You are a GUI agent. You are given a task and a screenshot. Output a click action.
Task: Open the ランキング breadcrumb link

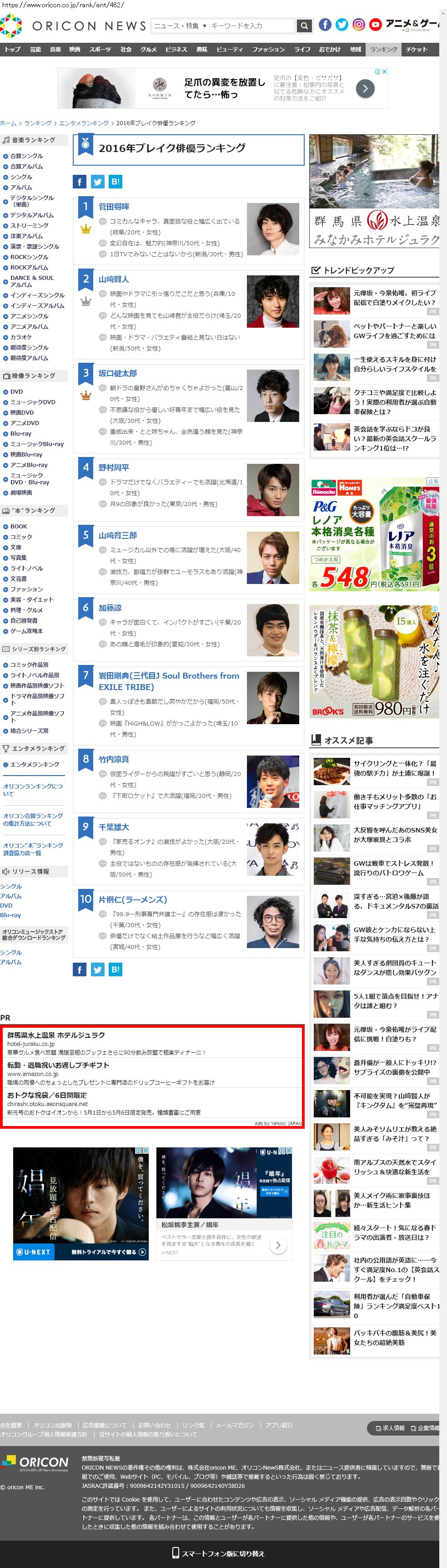[38, 123]
